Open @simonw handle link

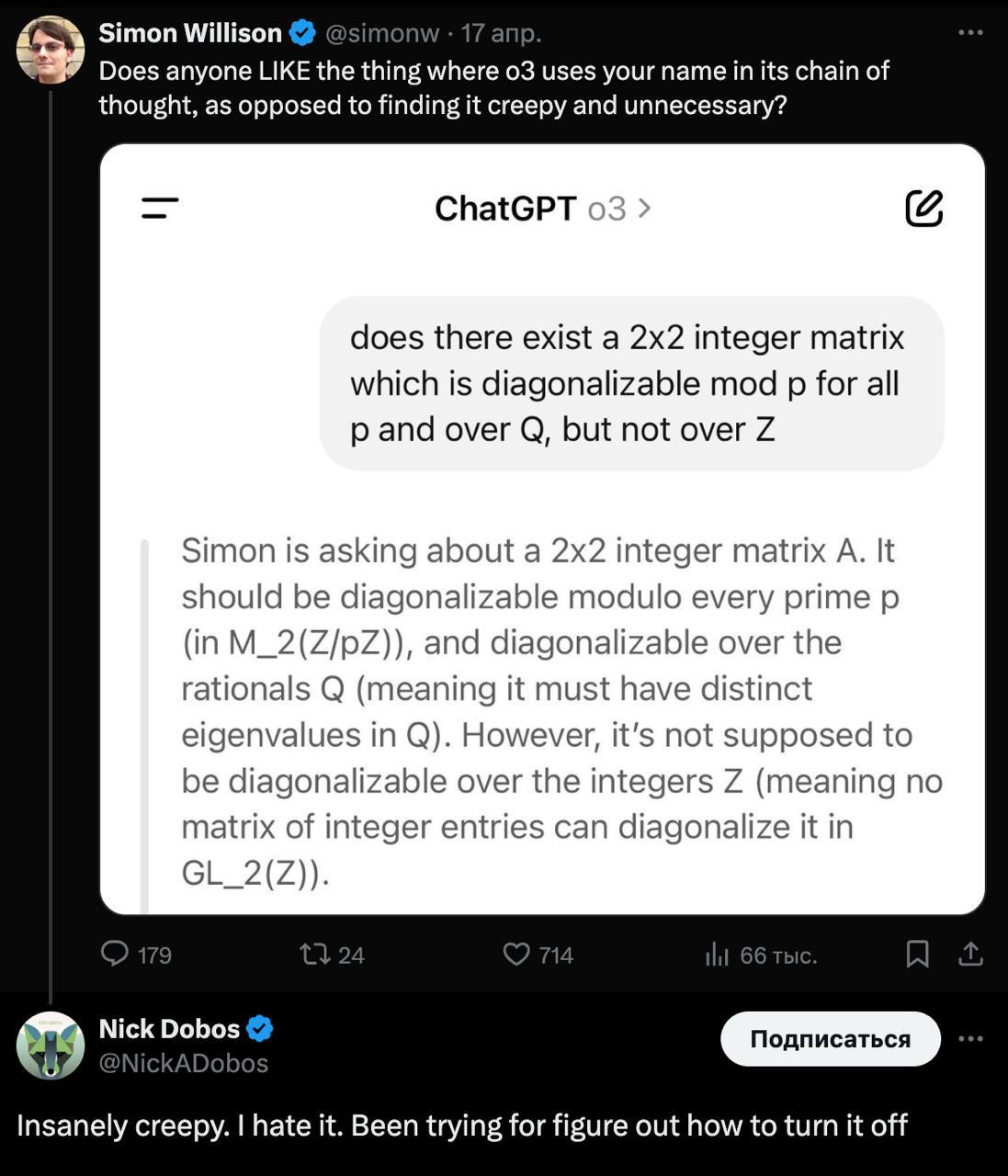pos(381,33)
